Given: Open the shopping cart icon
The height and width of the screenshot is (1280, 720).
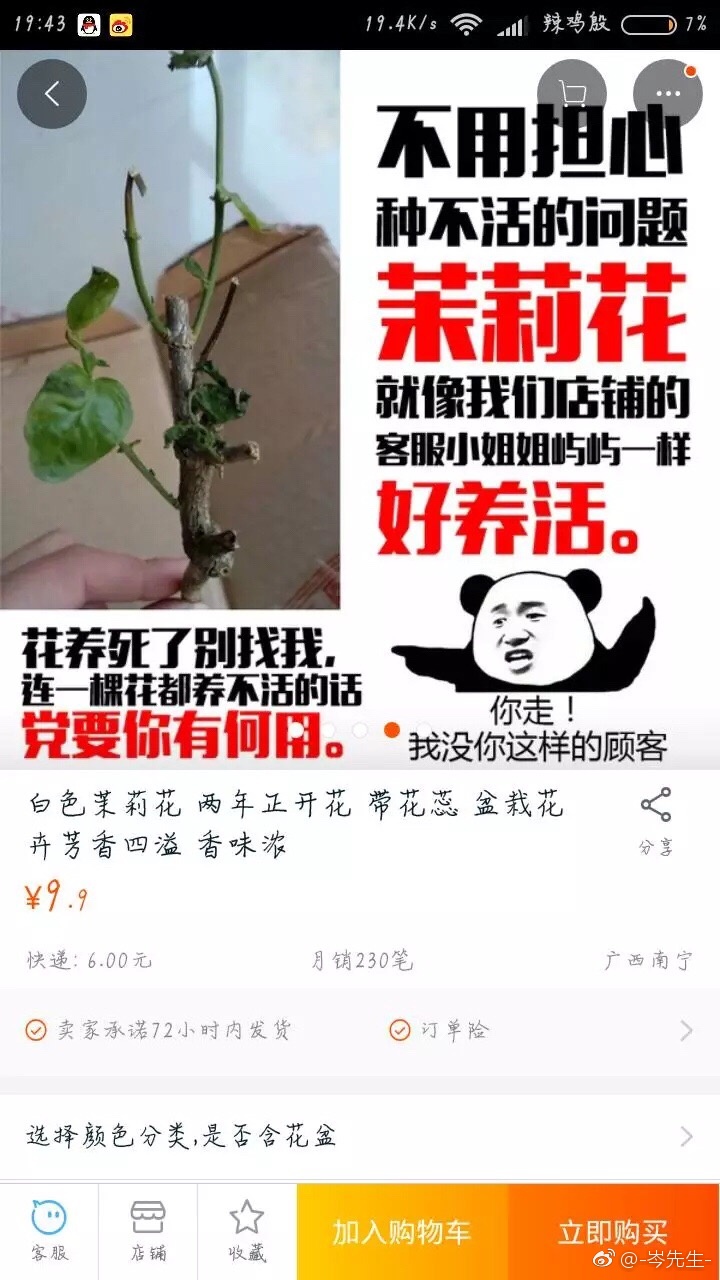Looking at the screenshot, I should pos(572,94).
